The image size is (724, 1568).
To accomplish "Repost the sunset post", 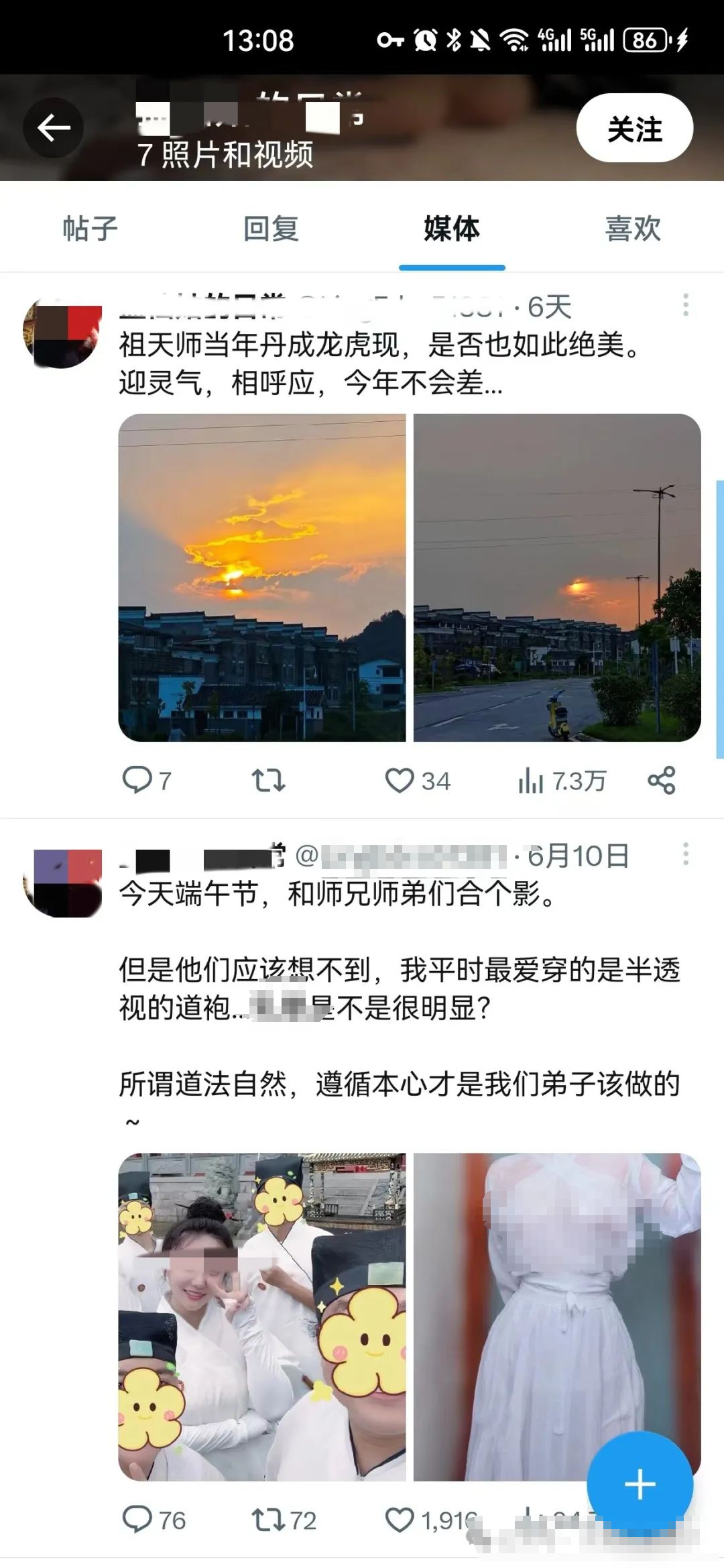I will coord(268,780).
